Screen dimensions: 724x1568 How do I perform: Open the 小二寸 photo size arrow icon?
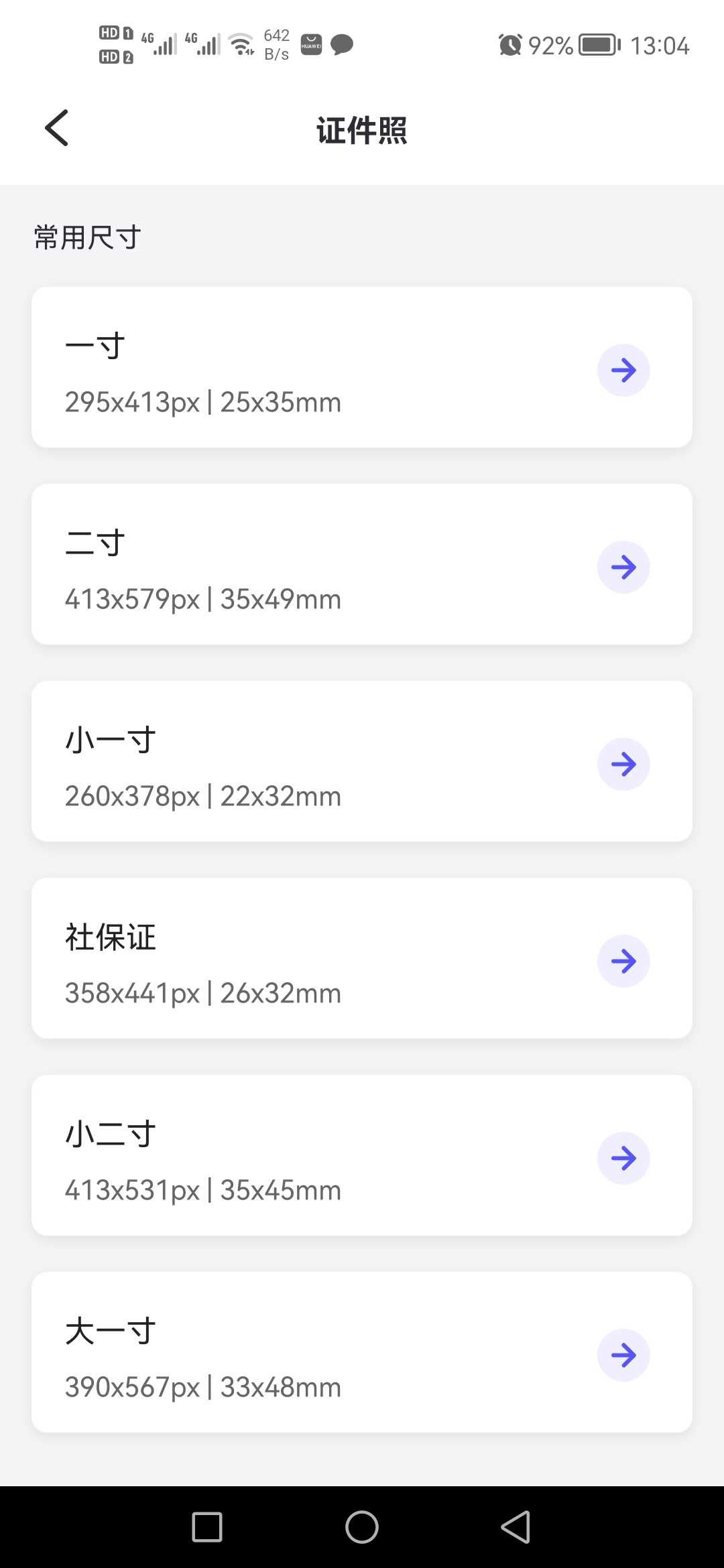pyautogui.click(x=623, y=1157)
